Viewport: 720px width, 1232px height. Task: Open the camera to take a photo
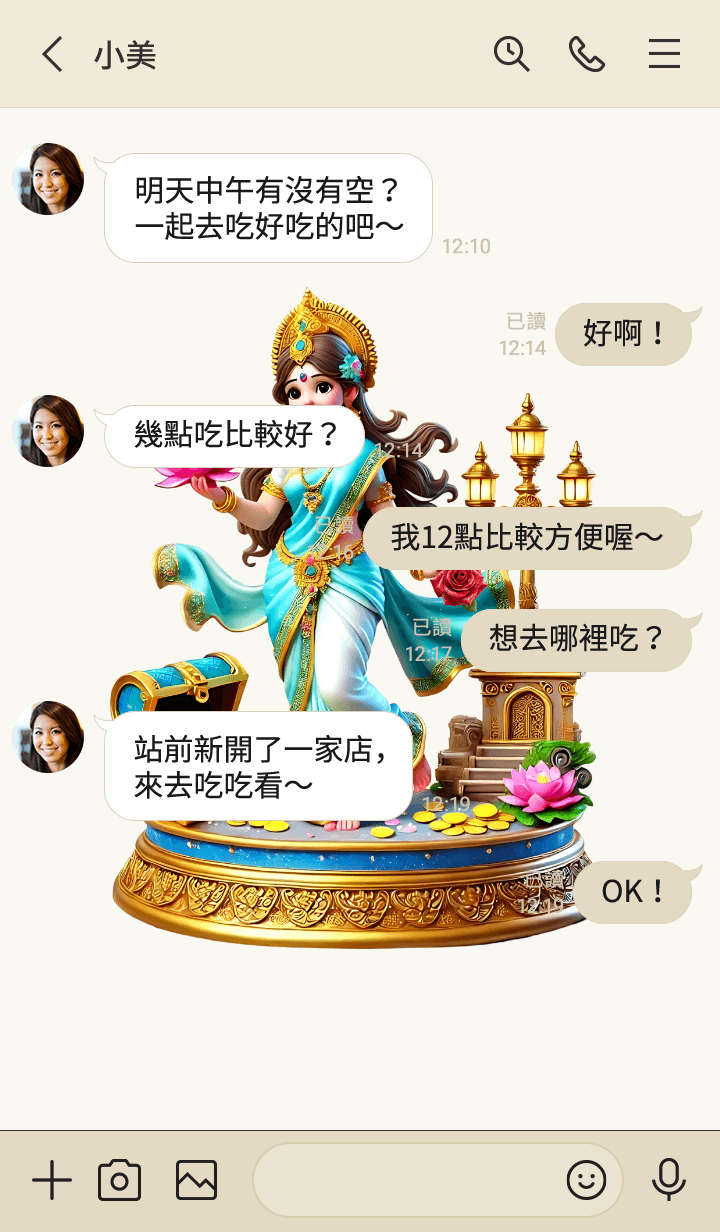119,1181
